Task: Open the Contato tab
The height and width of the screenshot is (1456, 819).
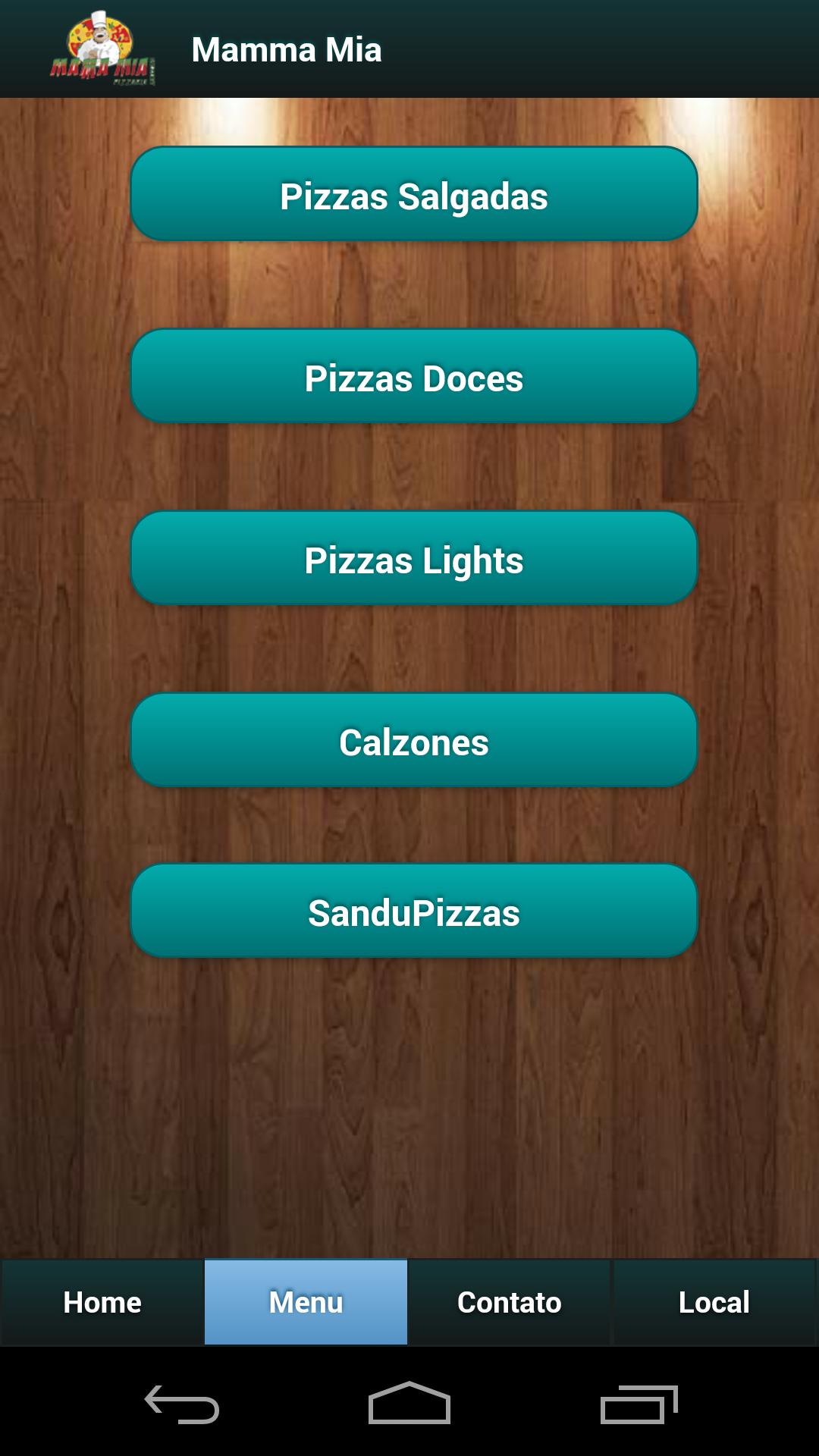Action: pyautogui.click(x=510, y=1302)
